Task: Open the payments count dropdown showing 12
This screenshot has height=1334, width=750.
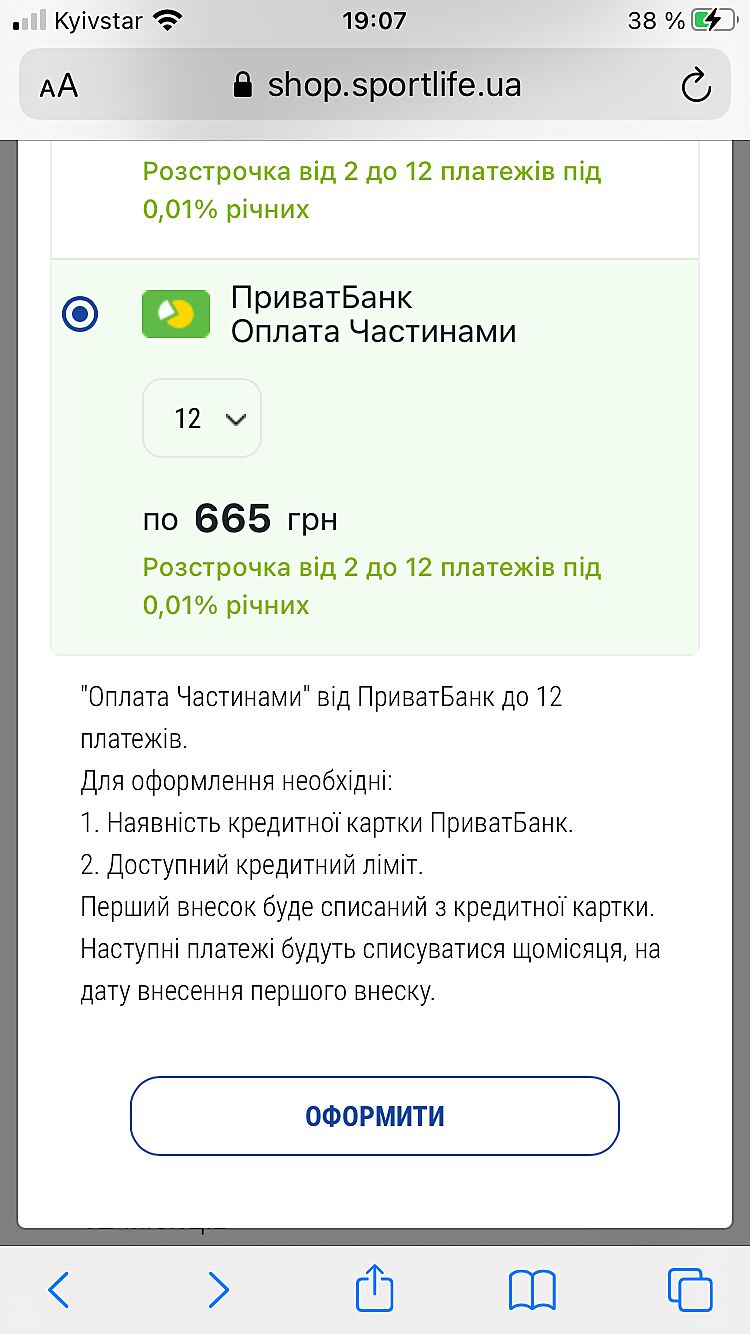Action: click(x=202, y=418)
